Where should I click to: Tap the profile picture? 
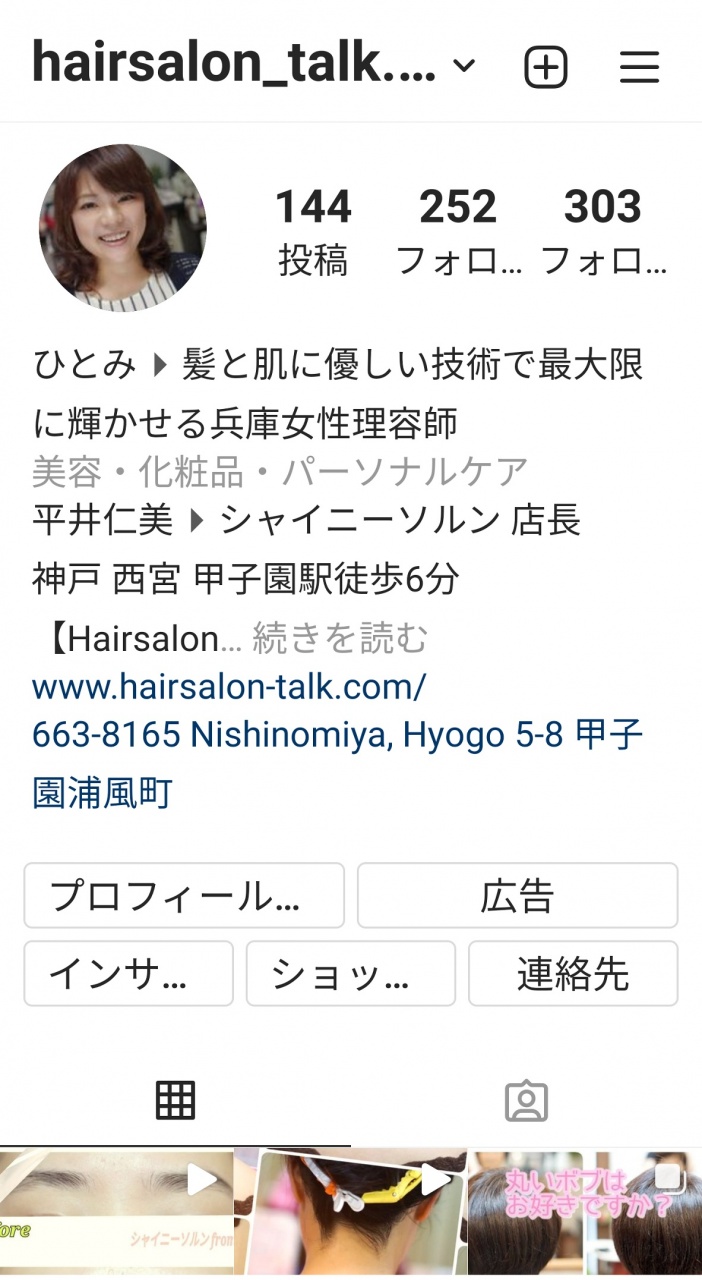point(123,228)
